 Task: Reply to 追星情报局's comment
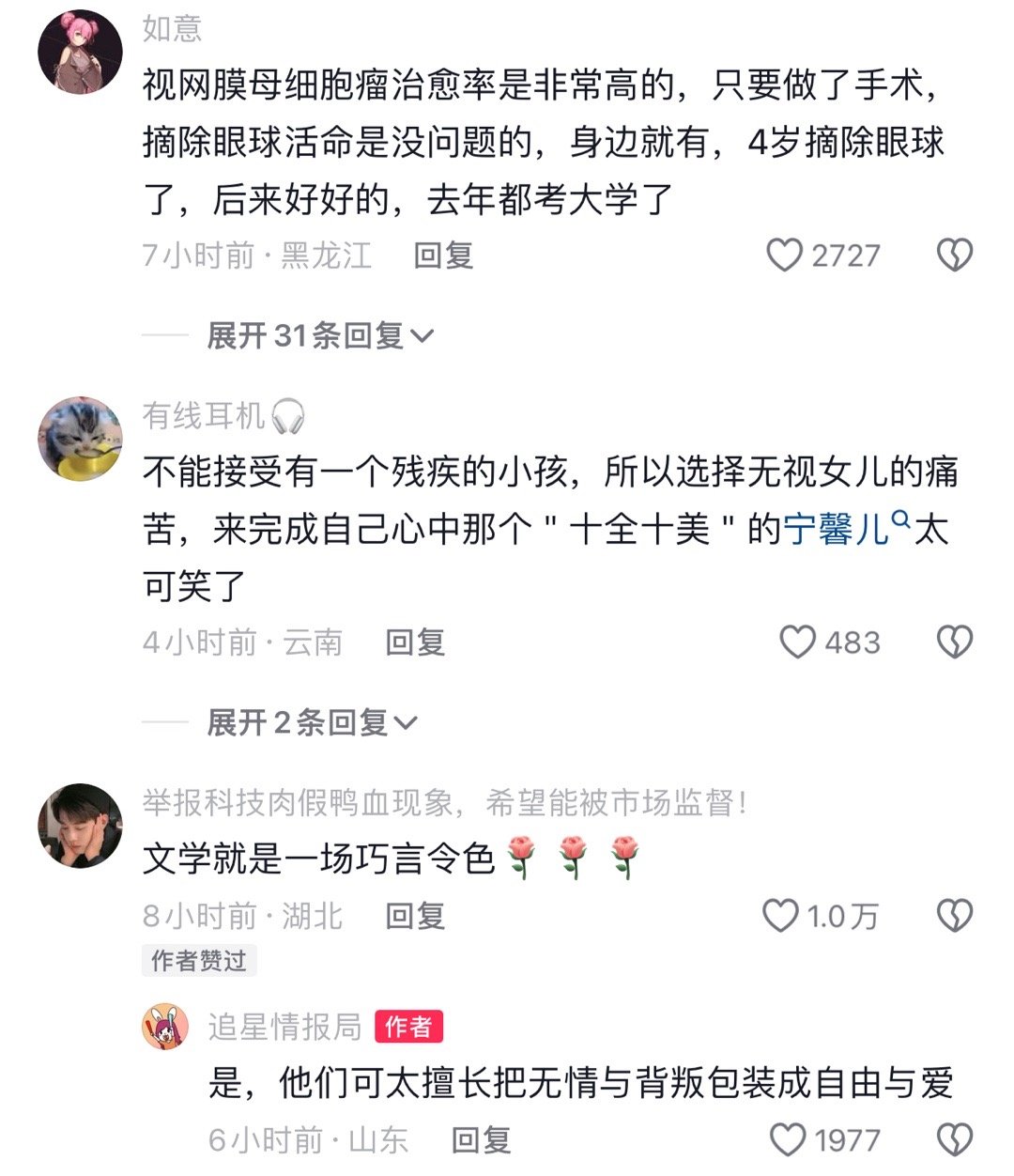coord(481,1140)
